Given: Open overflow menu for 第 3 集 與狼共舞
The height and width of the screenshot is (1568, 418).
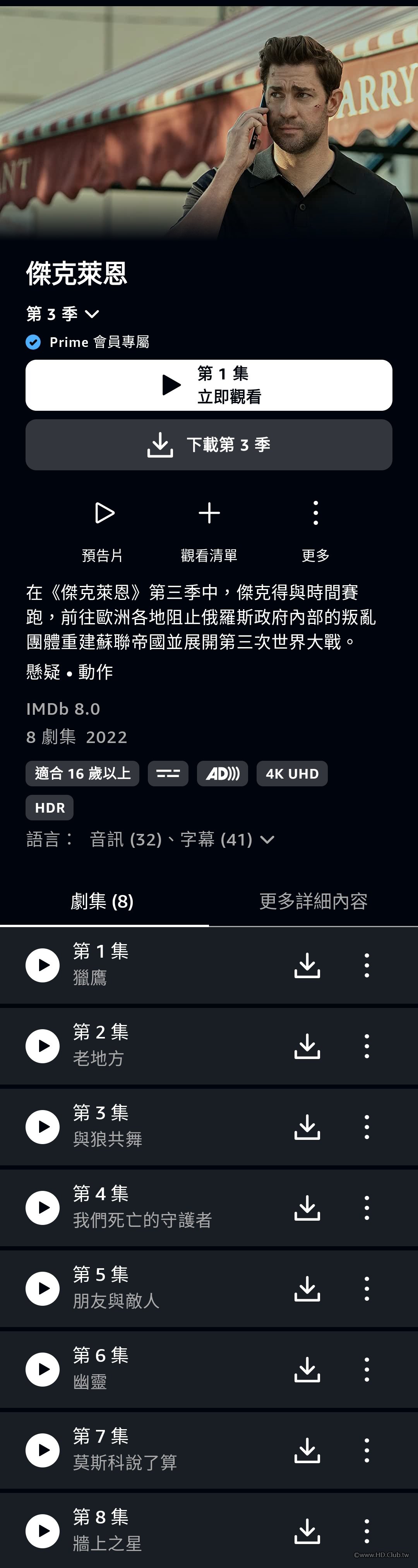Looking at the screenshot, I should pyautogui.click(x=366, y=1127).
